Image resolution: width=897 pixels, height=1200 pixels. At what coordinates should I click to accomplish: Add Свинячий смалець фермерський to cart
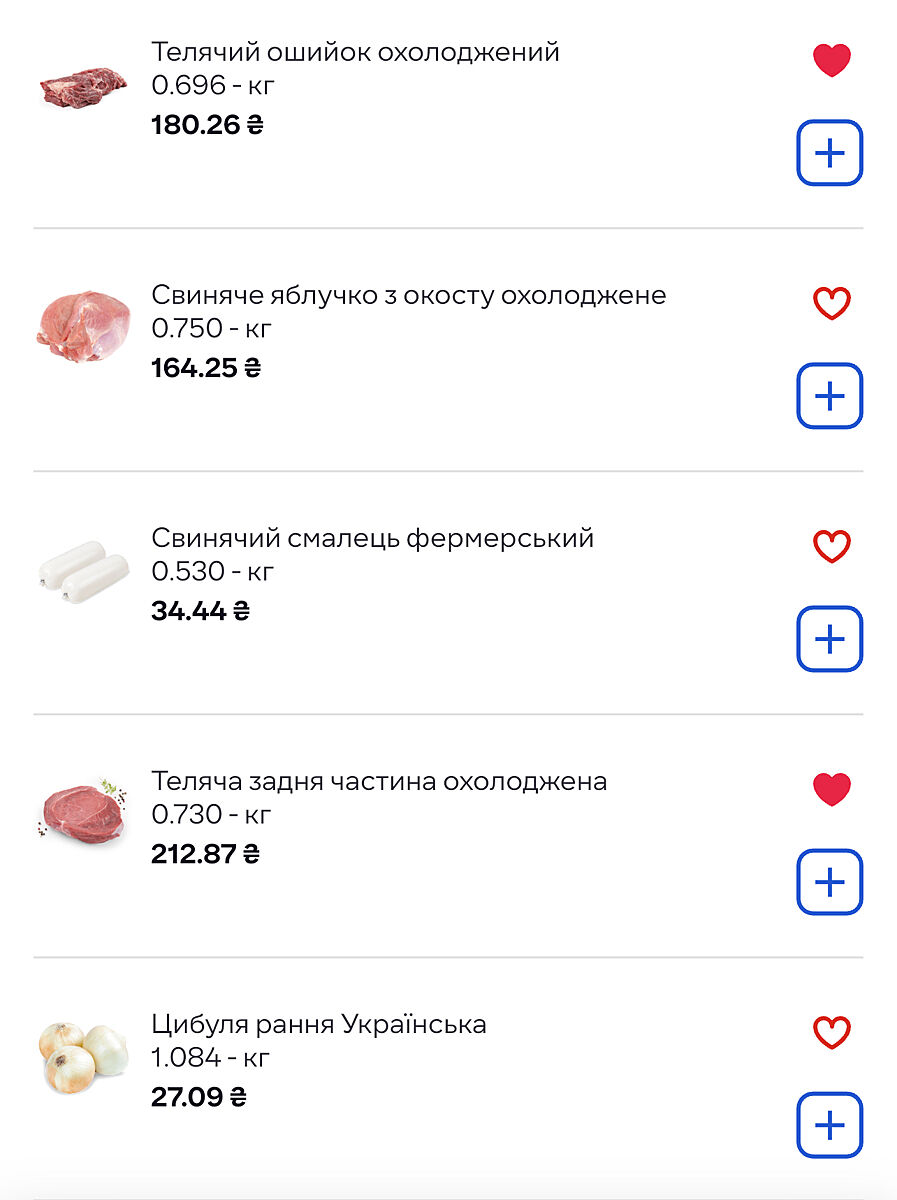[x=829, y=639]
